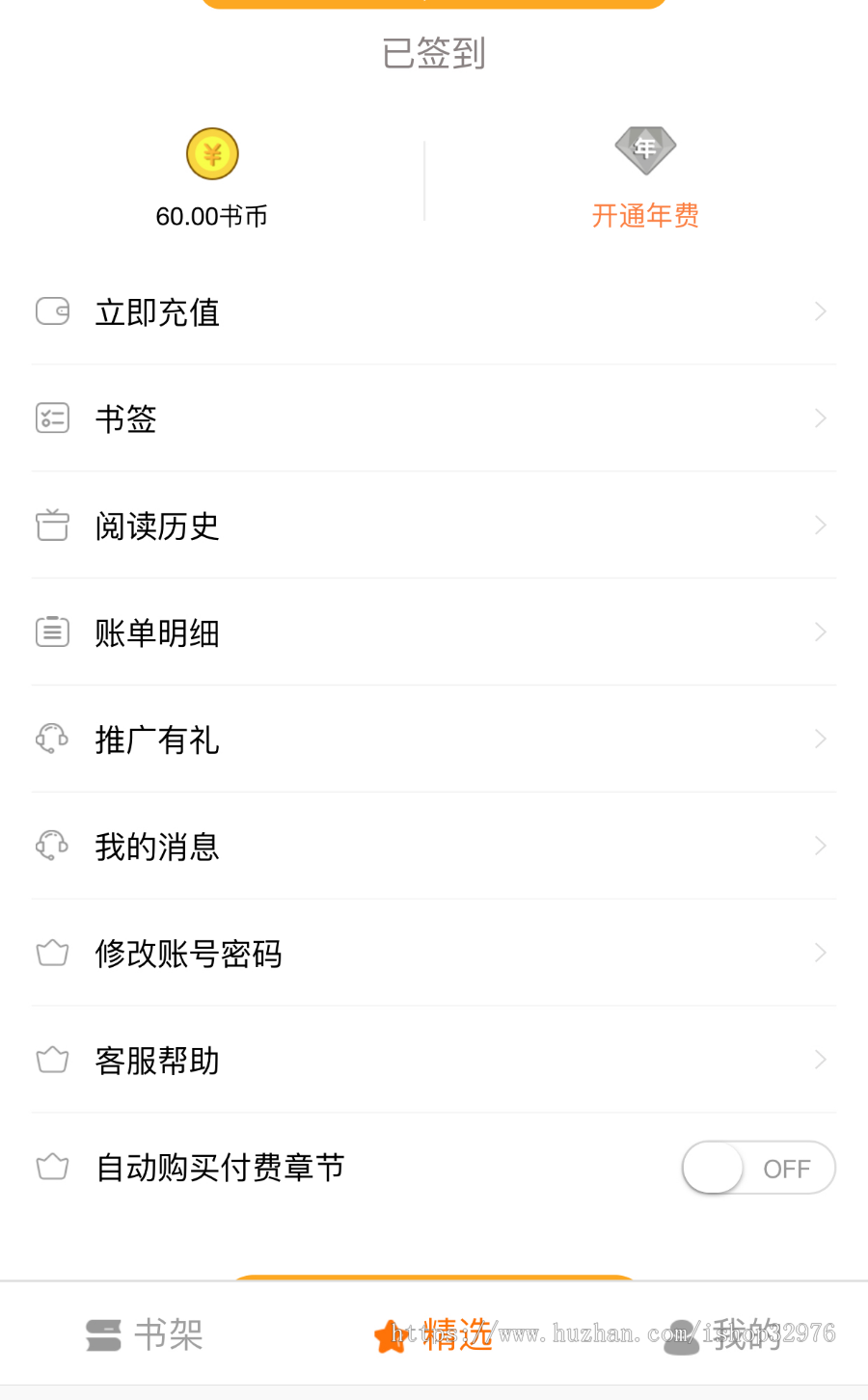
Task: Turn on automatic chapter purchase
Action: pos(758,1168)
